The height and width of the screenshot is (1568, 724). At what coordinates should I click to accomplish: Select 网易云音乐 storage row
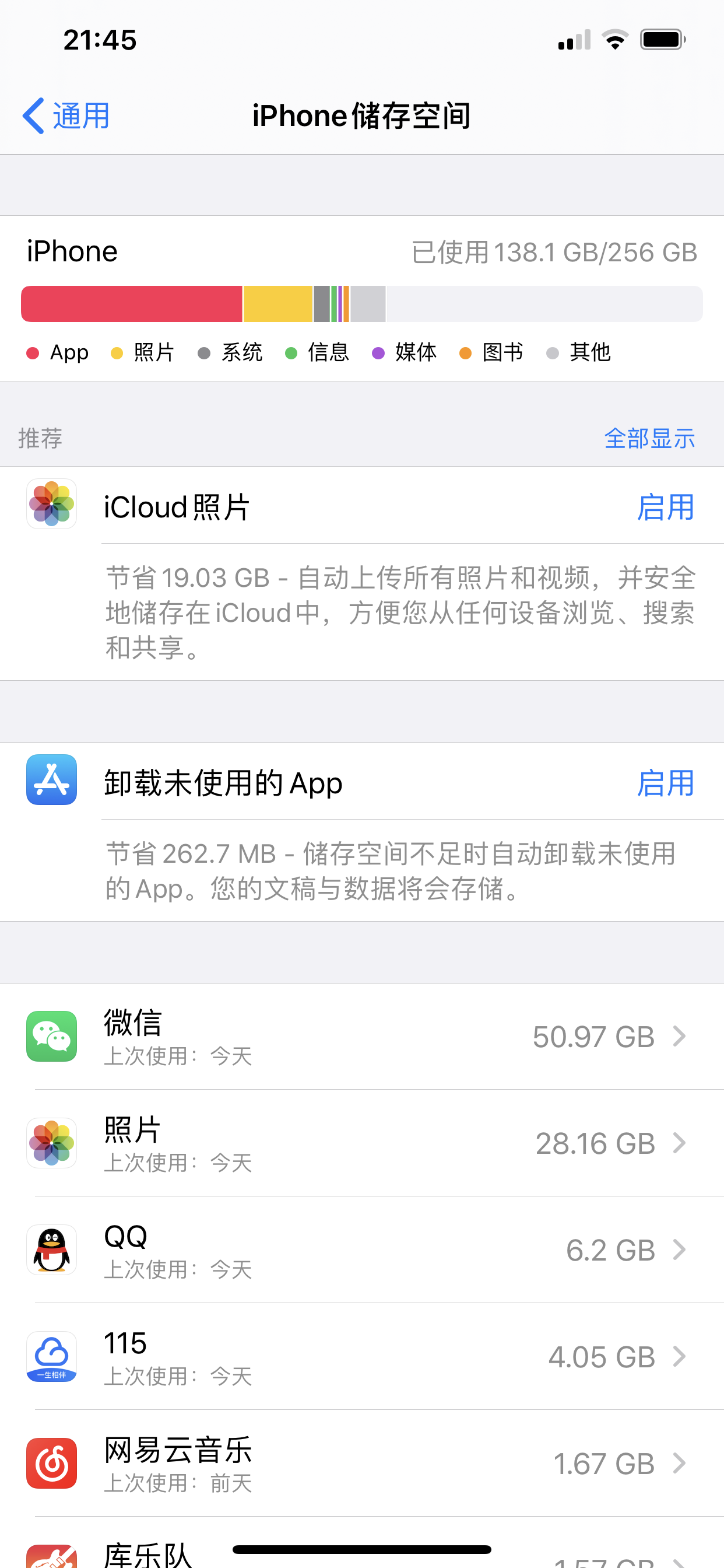point(362,1462)
